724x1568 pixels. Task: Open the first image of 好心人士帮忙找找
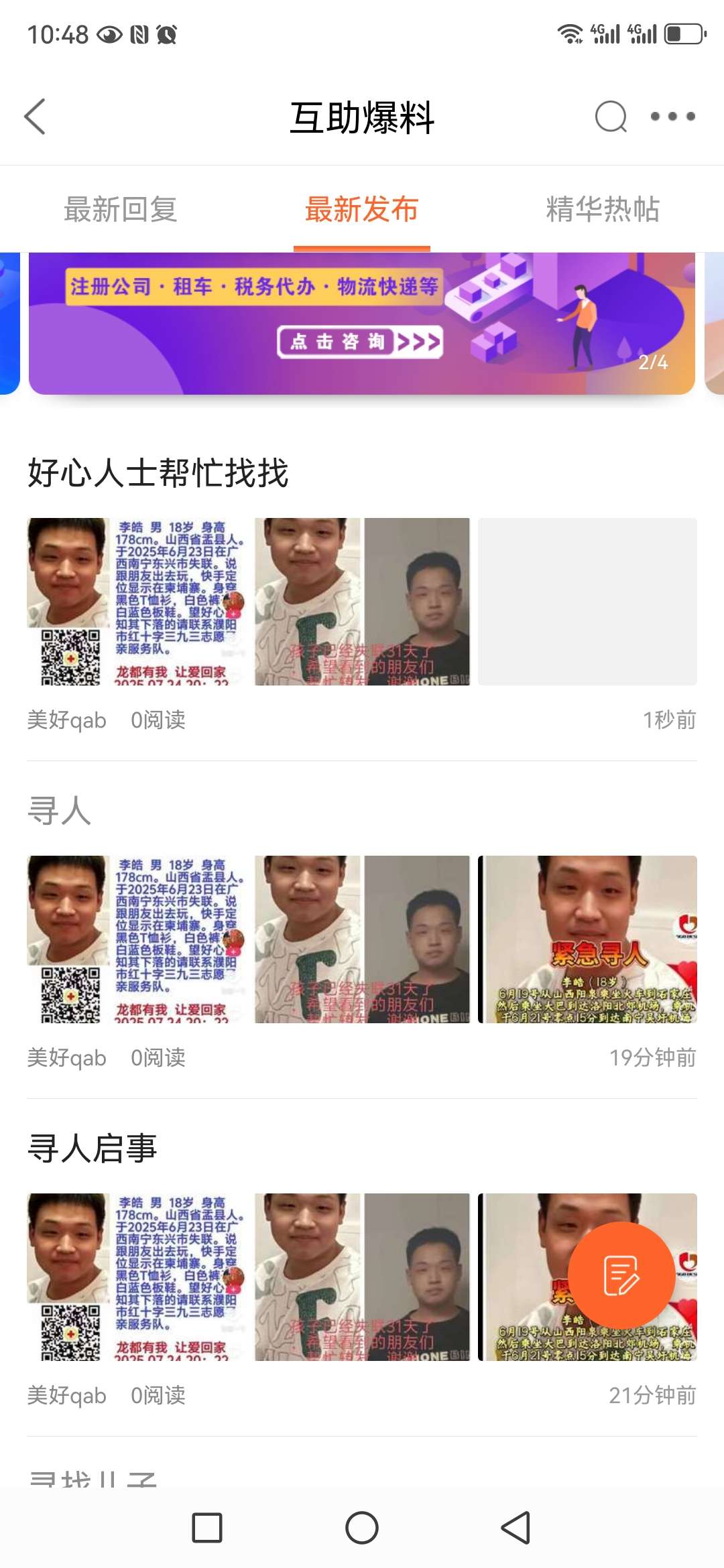point(136,601)
